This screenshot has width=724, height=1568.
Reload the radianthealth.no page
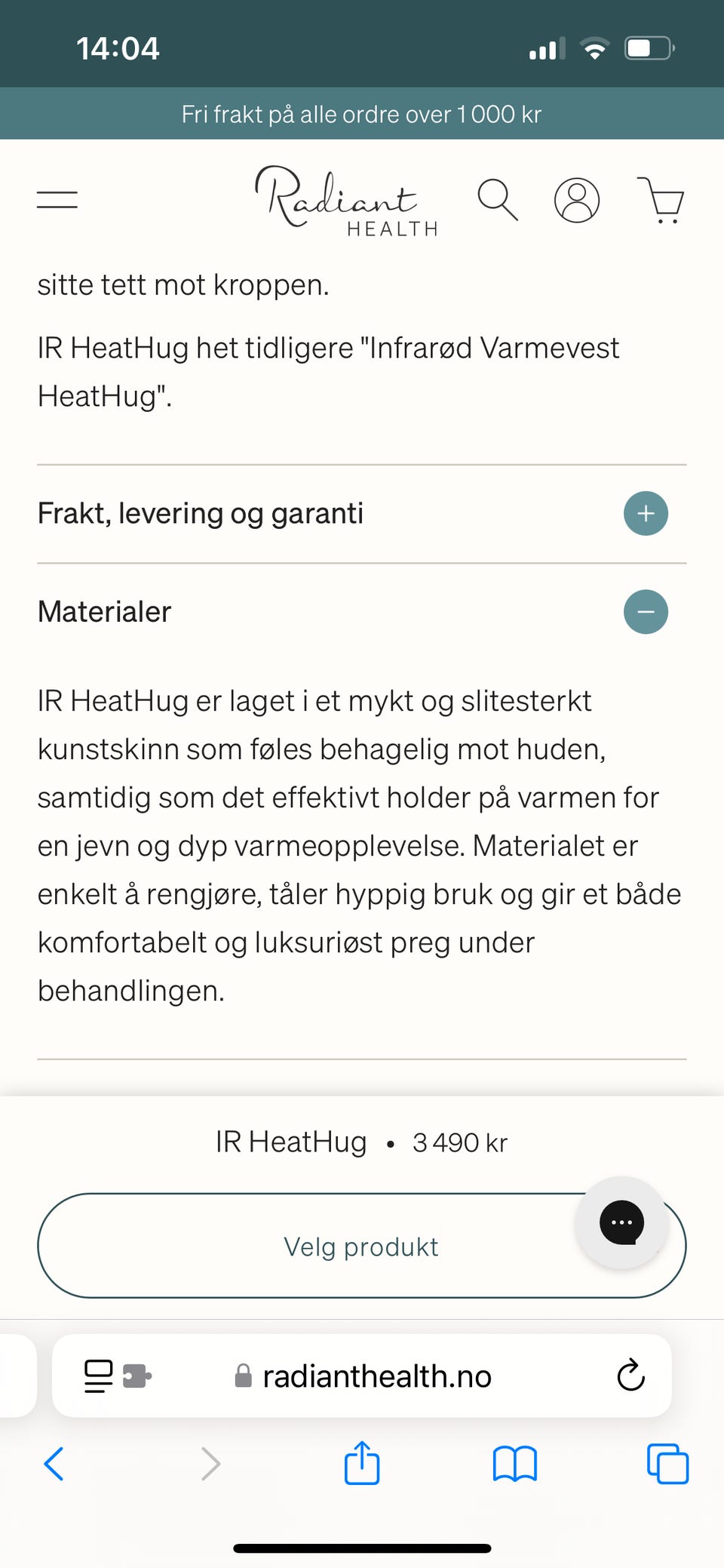click(630, 1376)
